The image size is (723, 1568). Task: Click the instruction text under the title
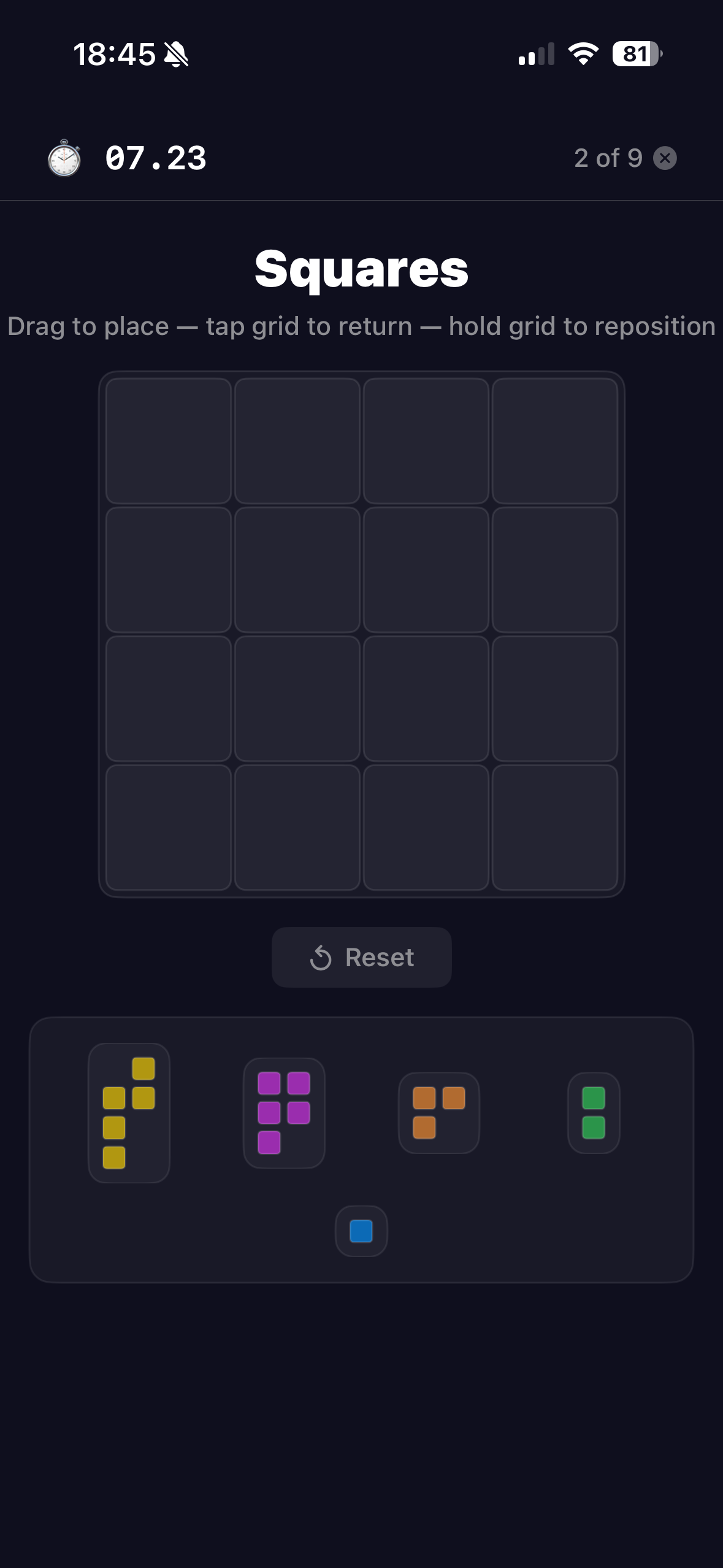(361, 326)
